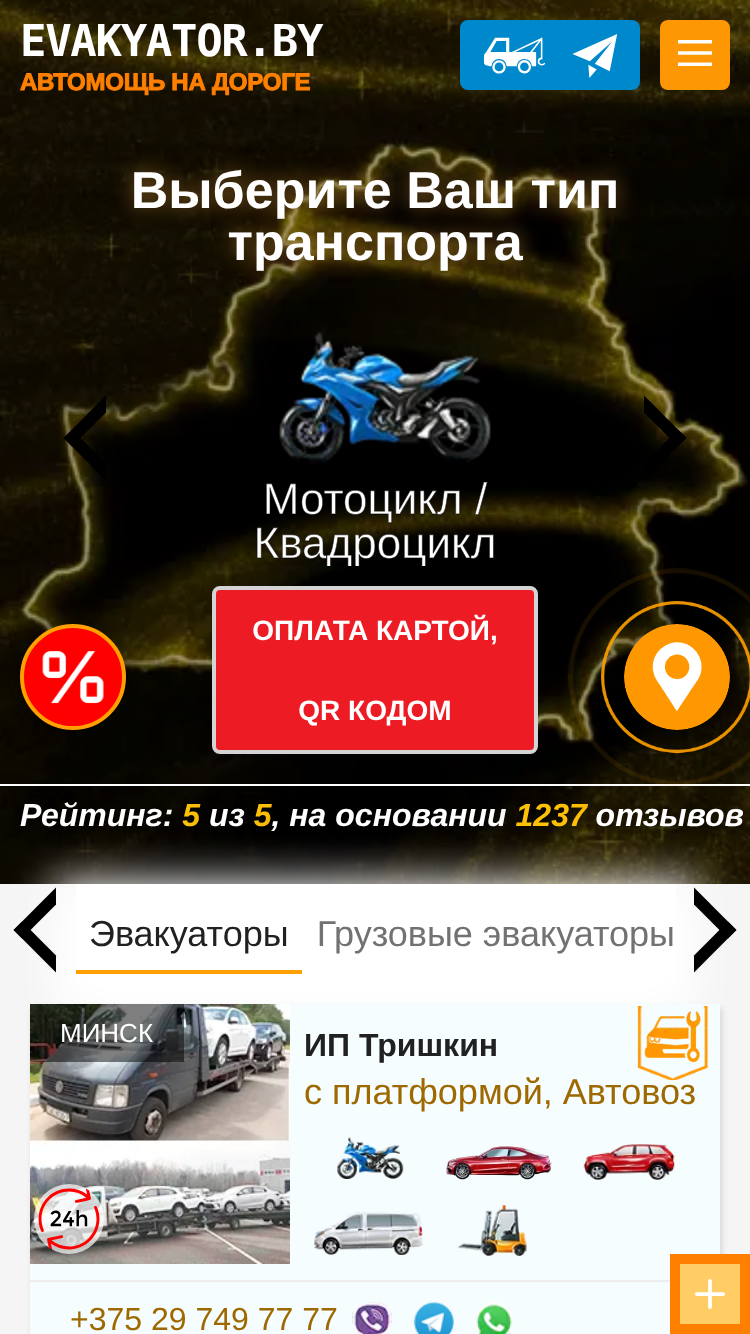The height and width of the screenshot is (1334, 750).
Task: Tap the orange plus button
Action: 710,1294
